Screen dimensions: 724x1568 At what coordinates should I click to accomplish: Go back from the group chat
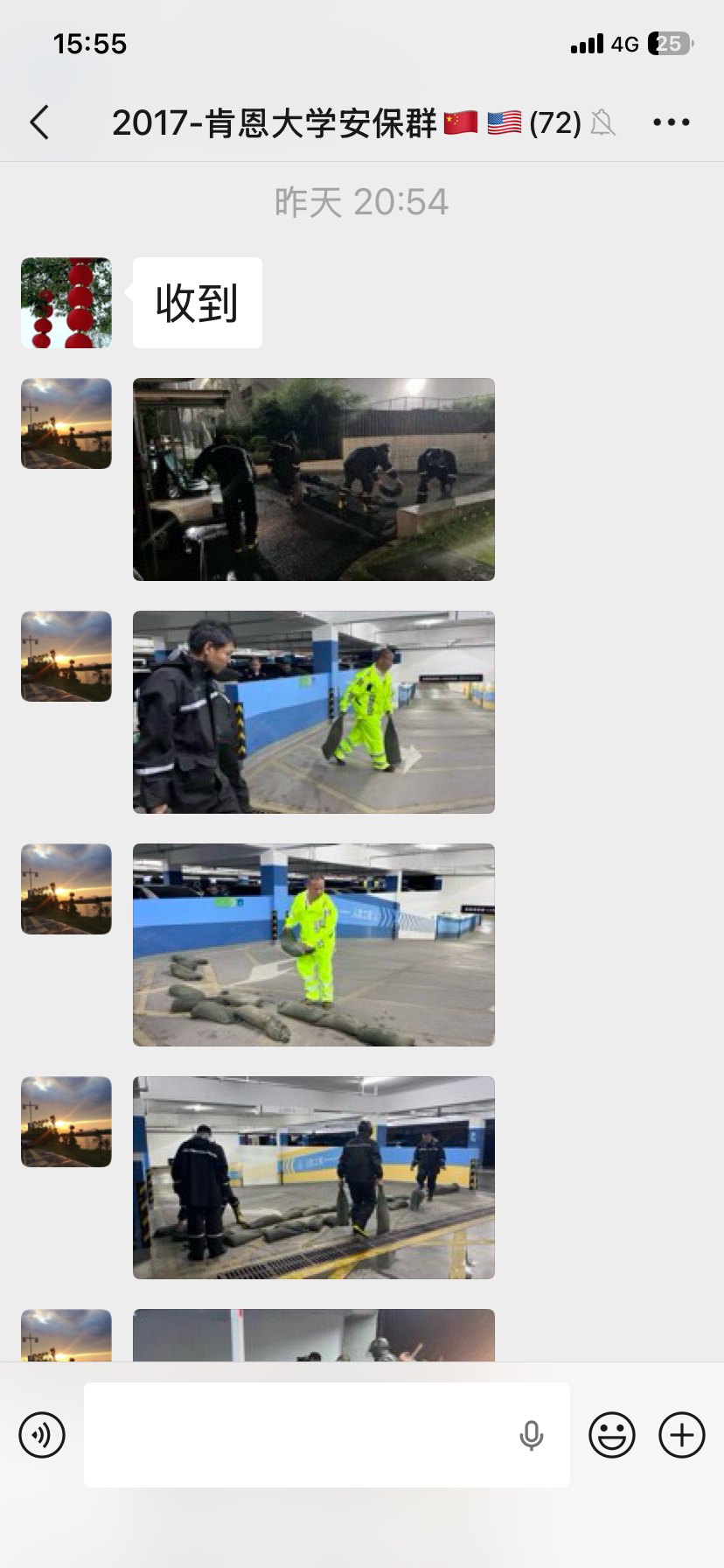(x=39, y=122)
